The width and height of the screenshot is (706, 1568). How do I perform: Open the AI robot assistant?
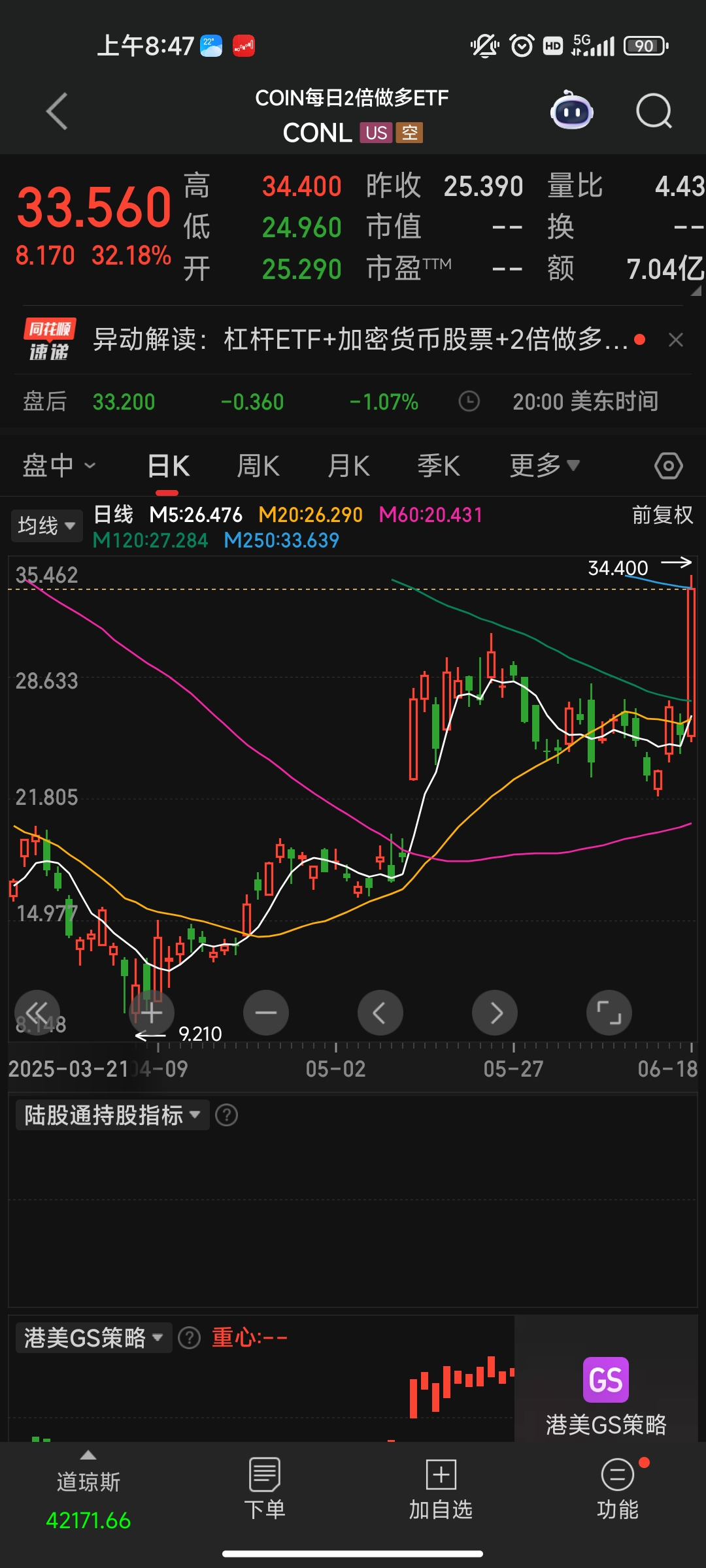[x=572, y=111]
